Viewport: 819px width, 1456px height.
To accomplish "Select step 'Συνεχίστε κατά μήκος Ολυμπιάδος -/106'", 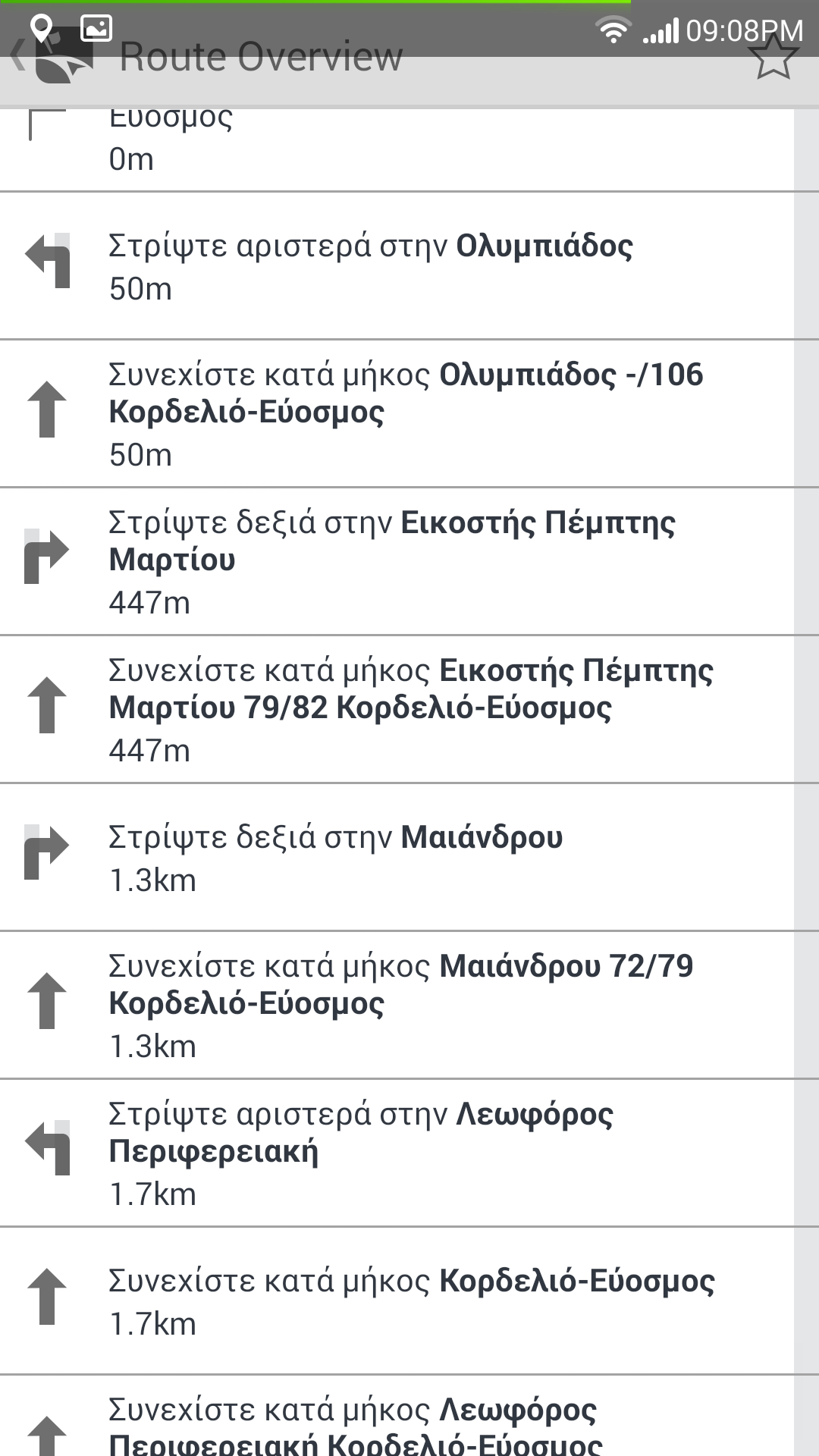I will [x=394, y=413].
